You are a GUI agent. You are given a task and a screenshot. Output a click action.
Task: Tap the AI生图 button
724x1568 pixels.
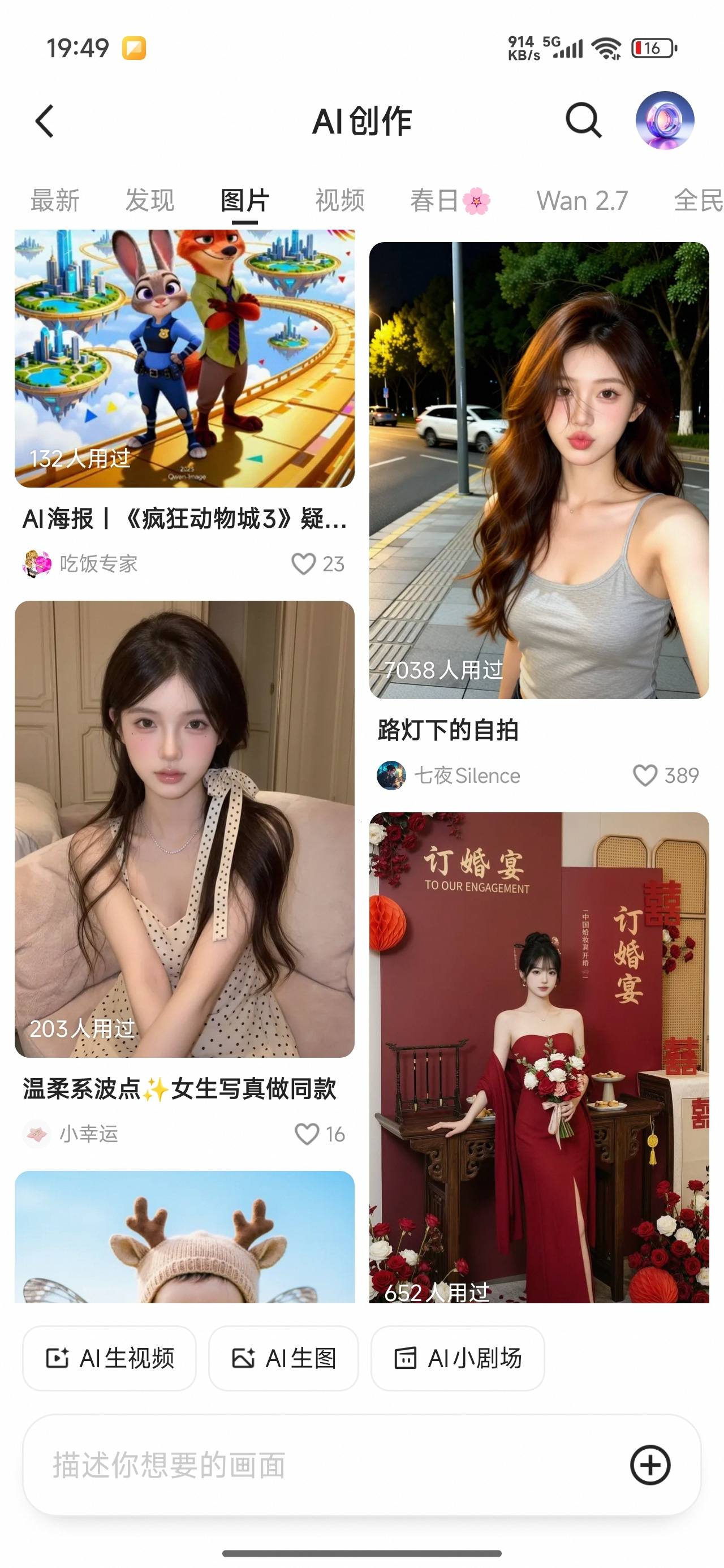[283, 1358]
